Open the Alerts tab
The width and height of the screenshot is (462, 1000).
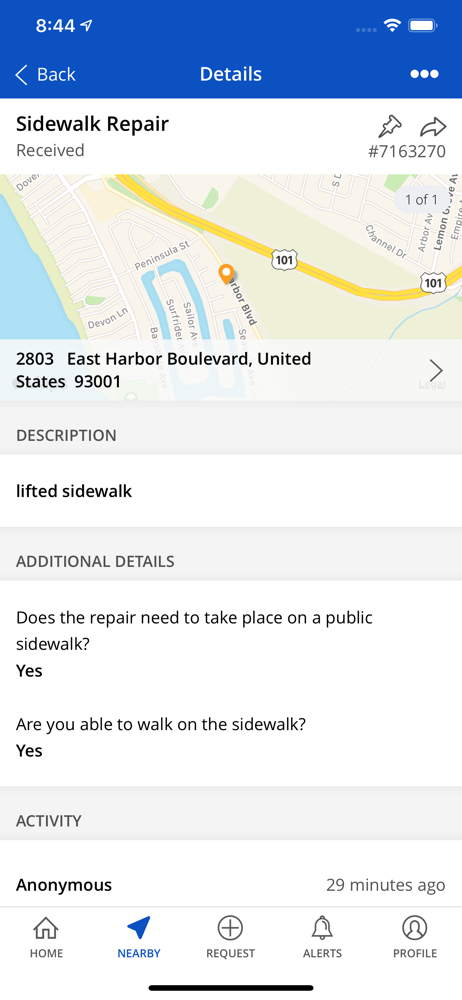(322, 938)
